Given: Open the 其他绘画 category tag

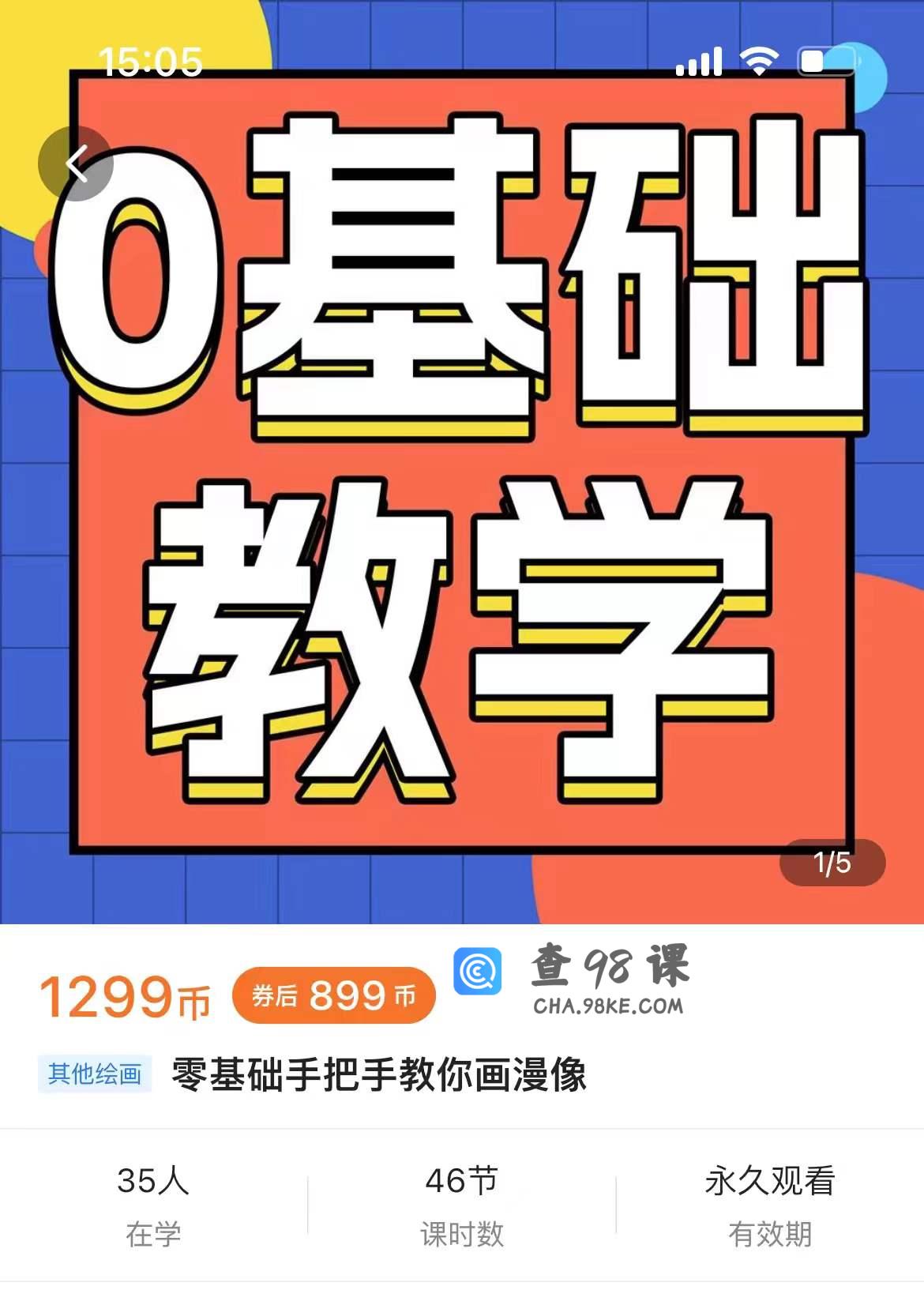Looking at the screenshot, I should coord(95,1074).
